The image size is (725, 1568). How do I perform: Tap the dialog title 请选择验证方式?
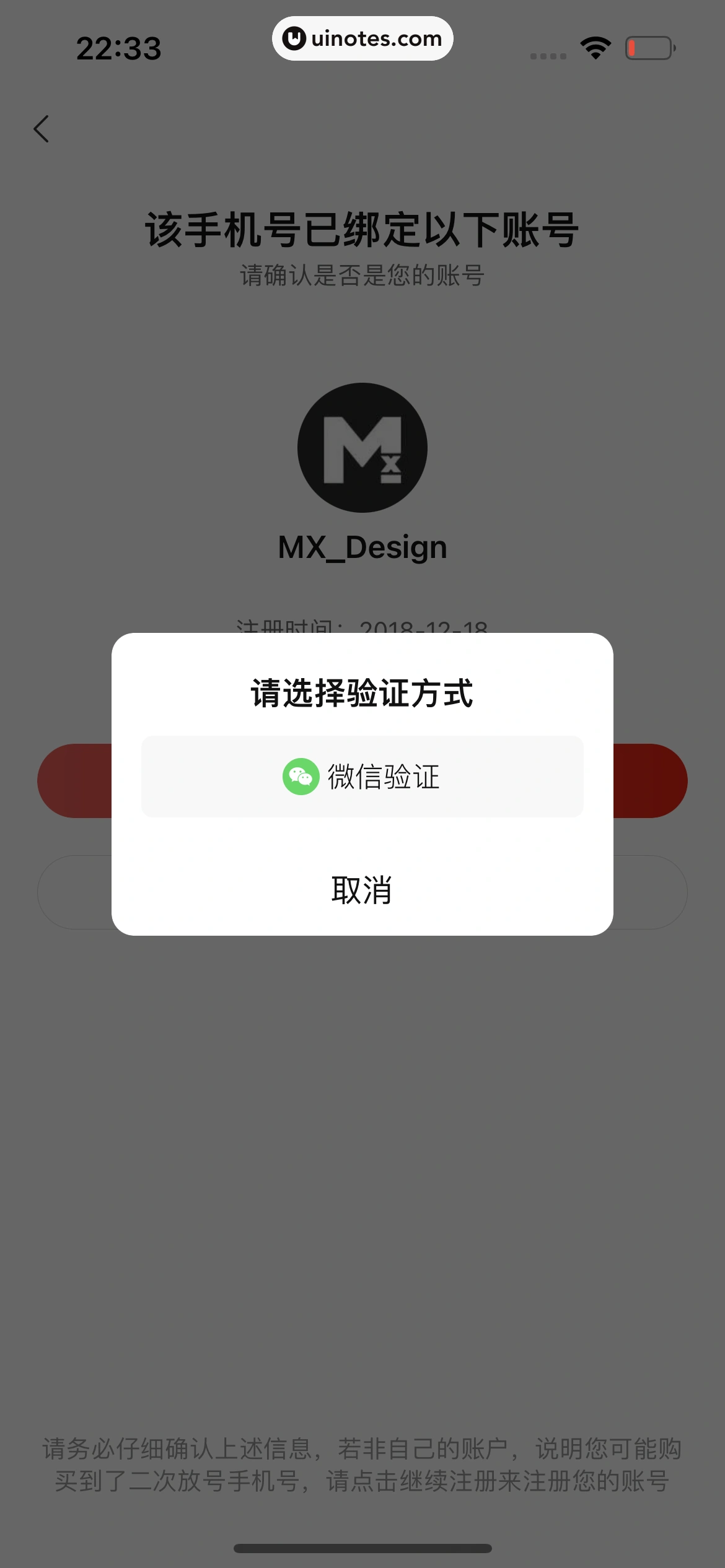coord(362,695)
